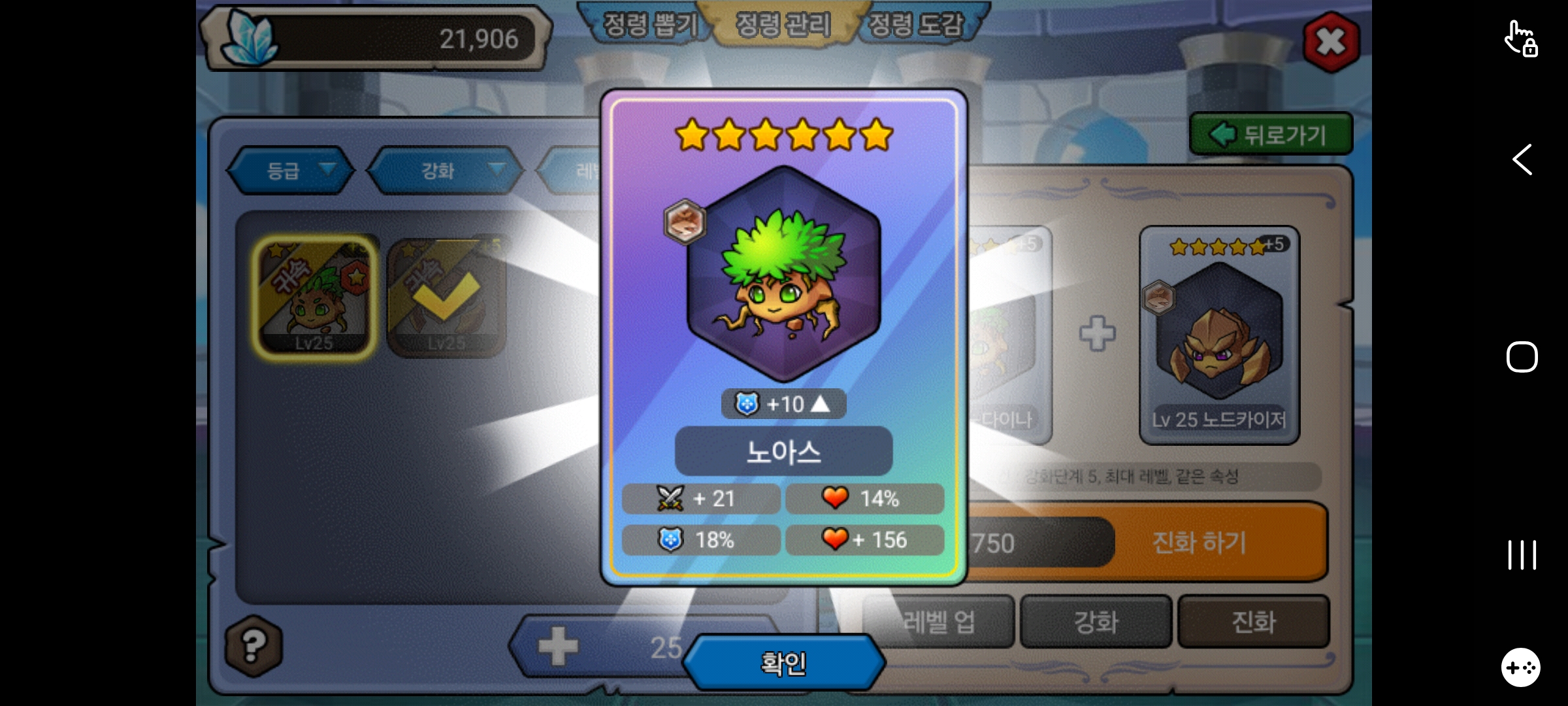The width and height of the screenshot is (1568, 706).
Task: Select the checked Lv25 spirit card
Action: (446, 298)
